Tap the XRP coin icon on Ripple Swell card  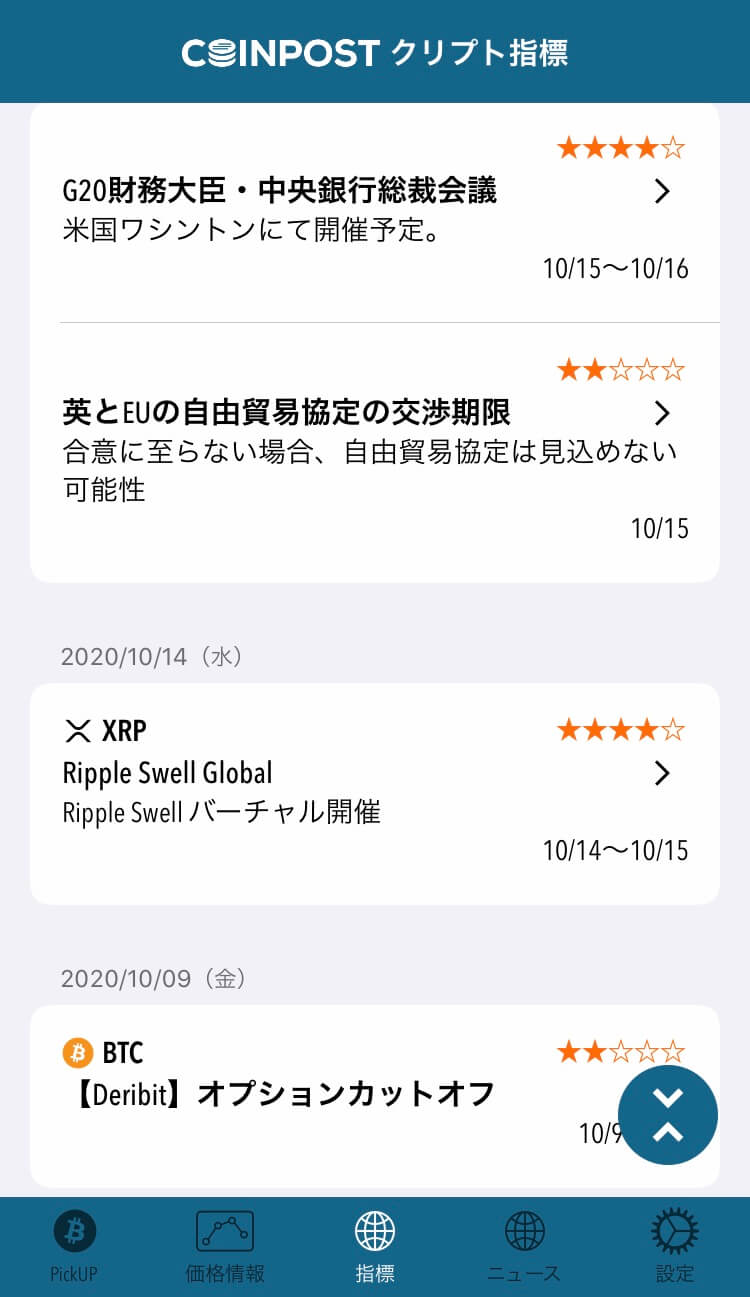click(76, 730)
